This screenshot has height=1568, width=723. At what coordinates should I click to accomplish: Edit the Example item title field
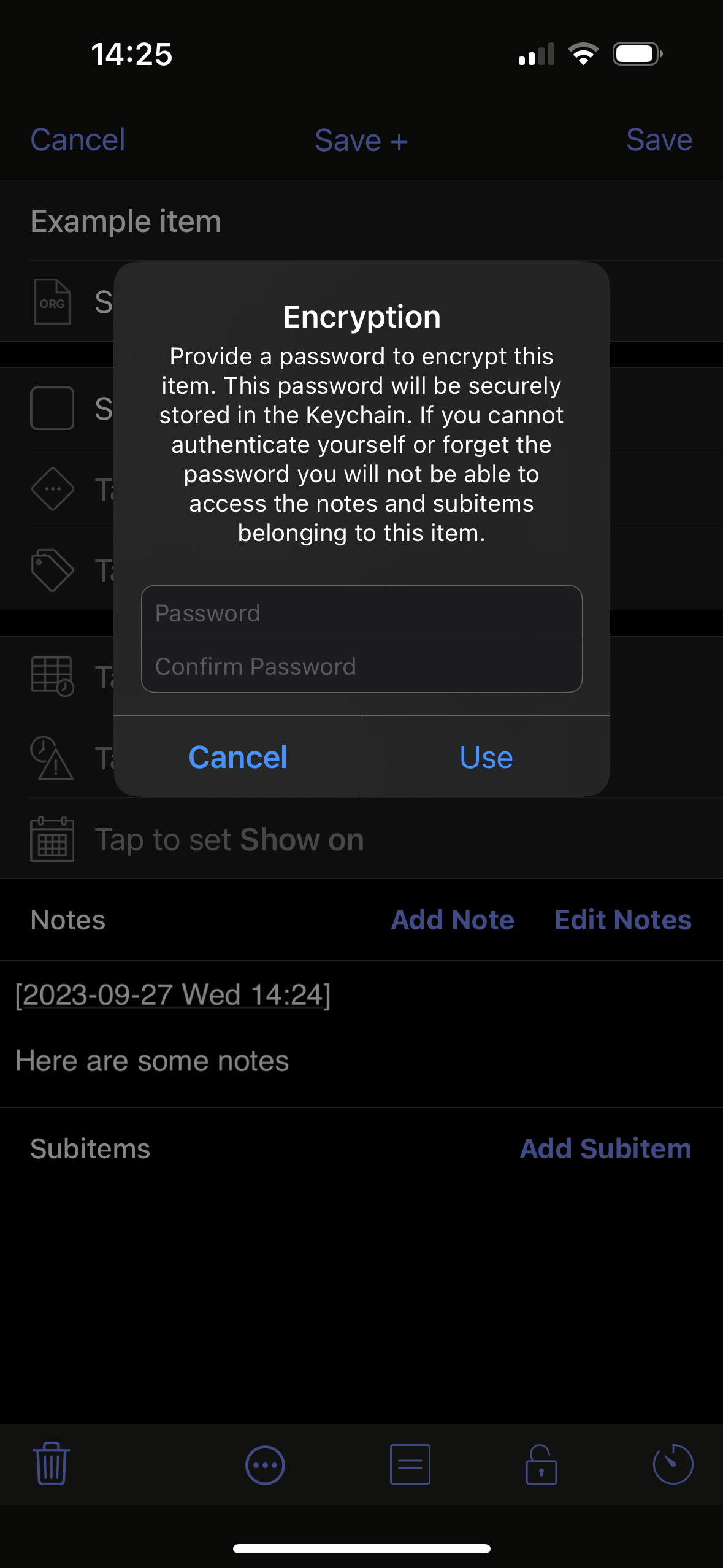[361, 221]
